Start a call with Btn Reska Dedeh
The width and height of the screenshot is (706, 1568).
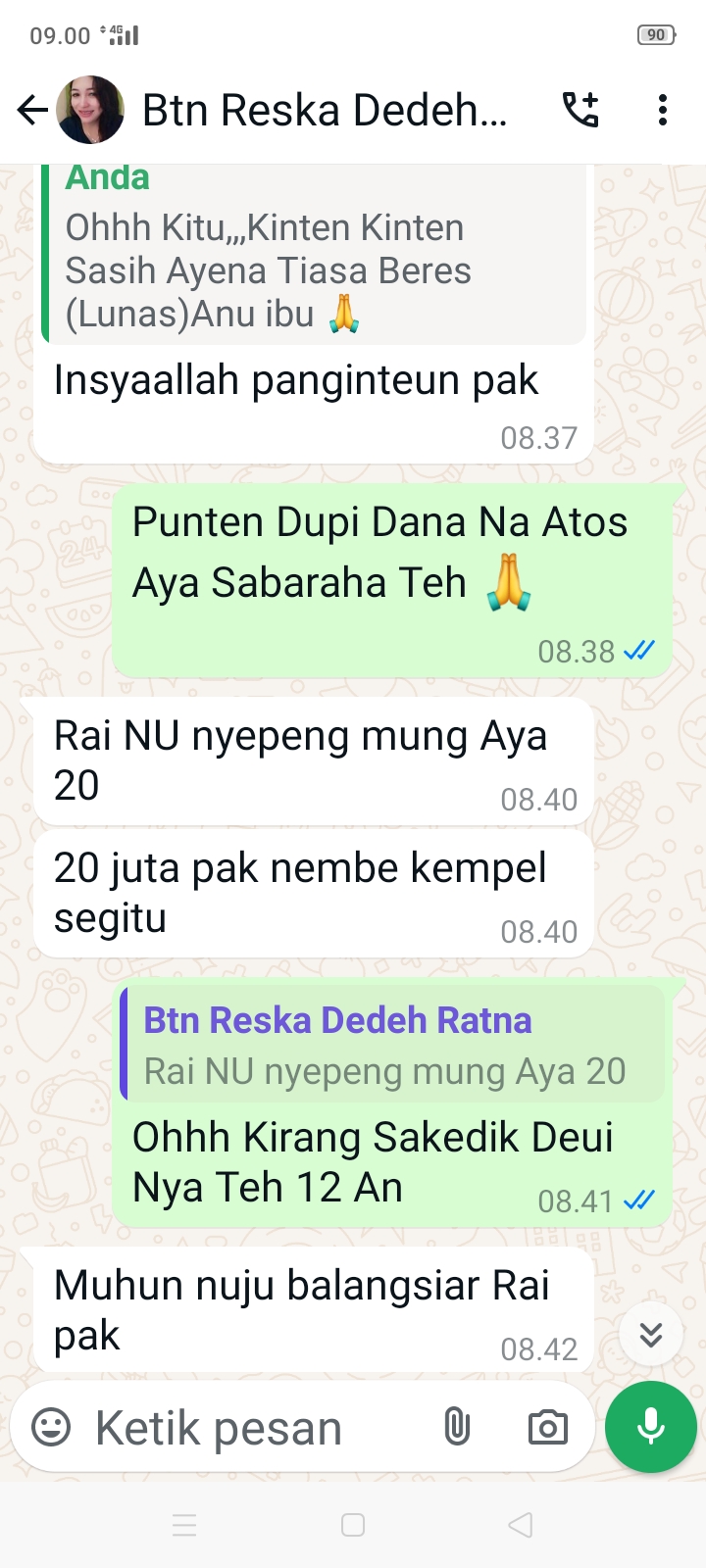[x=580, y=110]
